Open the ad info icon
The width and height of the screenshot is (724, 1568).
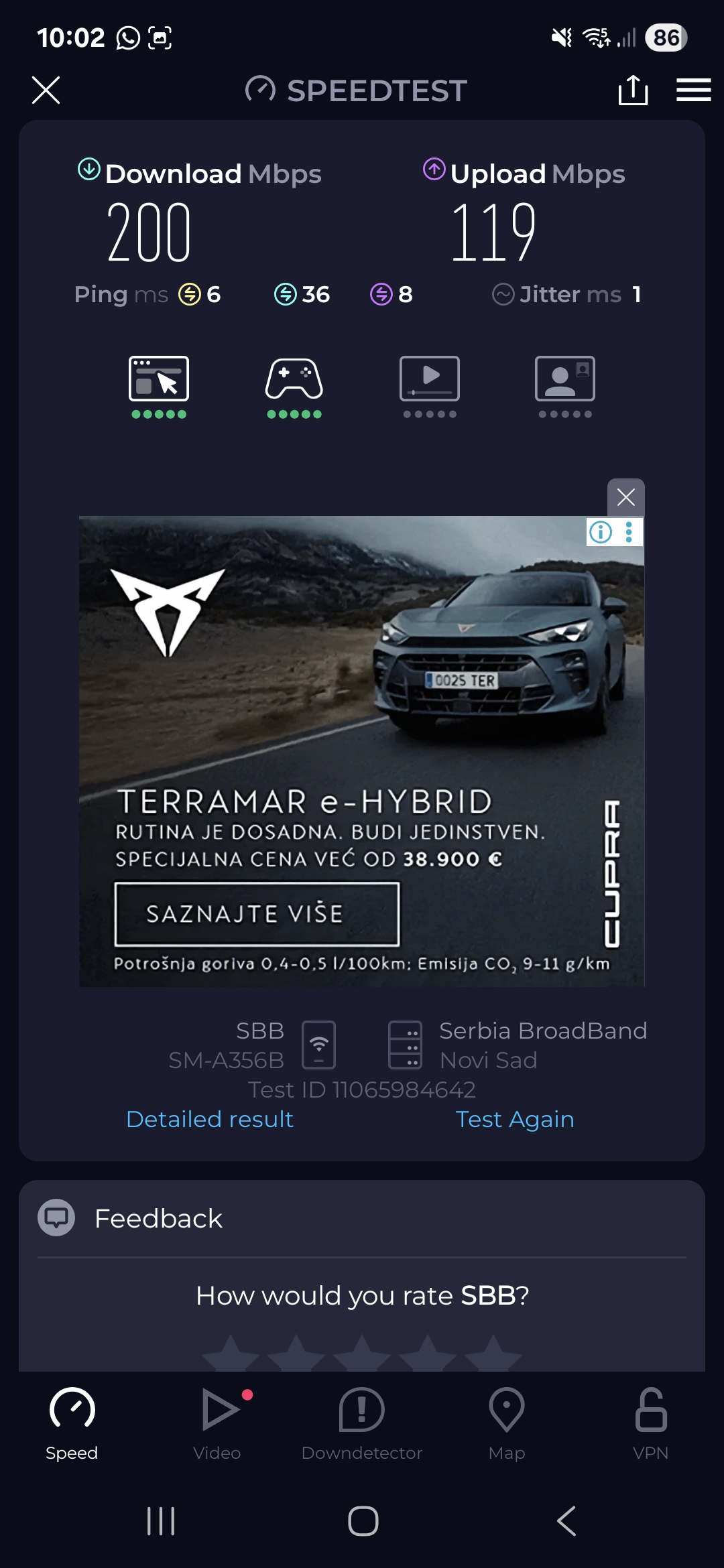click(x=601, y=532)
